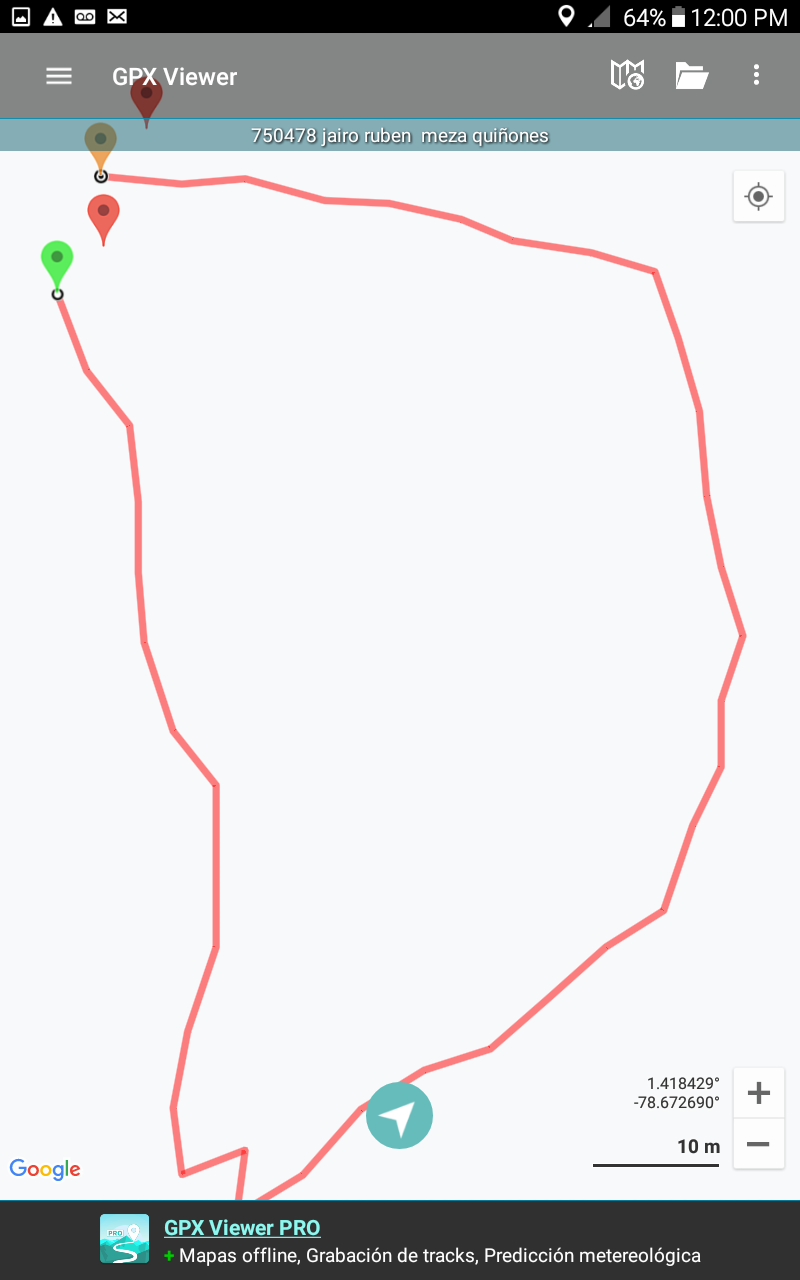The width and height of the screenshot is (800, 1280).
Task: Center map on my location
Action: [758, 197]
